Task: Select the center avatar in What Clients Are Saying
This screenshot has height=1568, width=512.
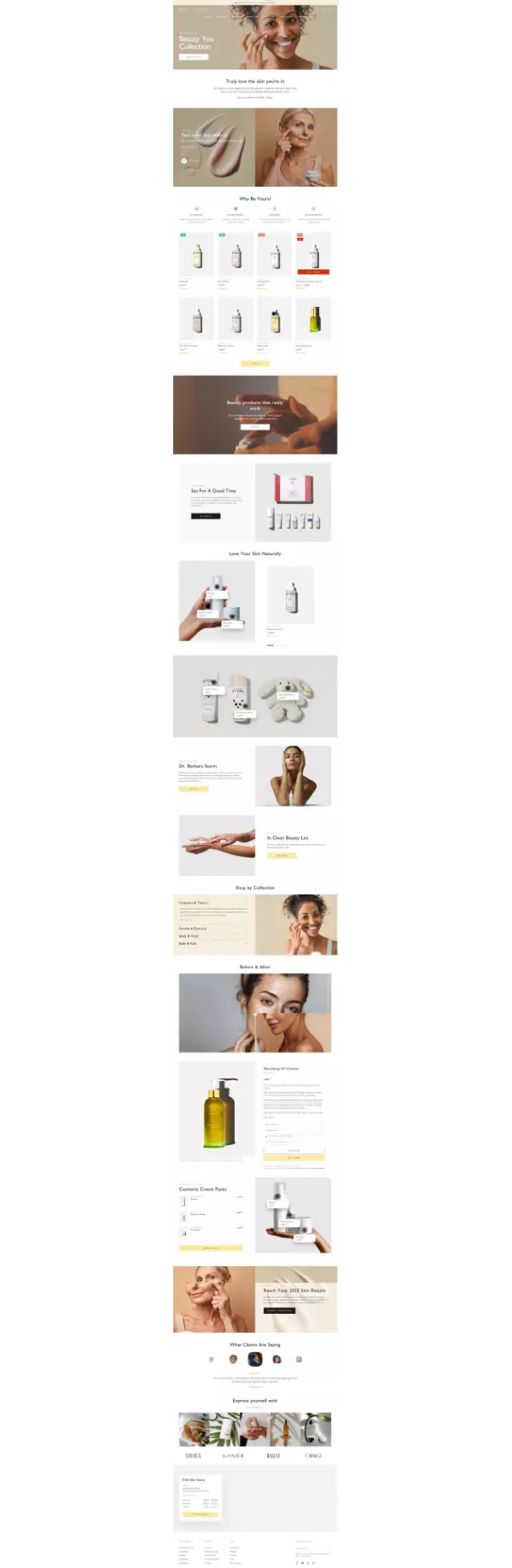Action: click(255, 1359)
